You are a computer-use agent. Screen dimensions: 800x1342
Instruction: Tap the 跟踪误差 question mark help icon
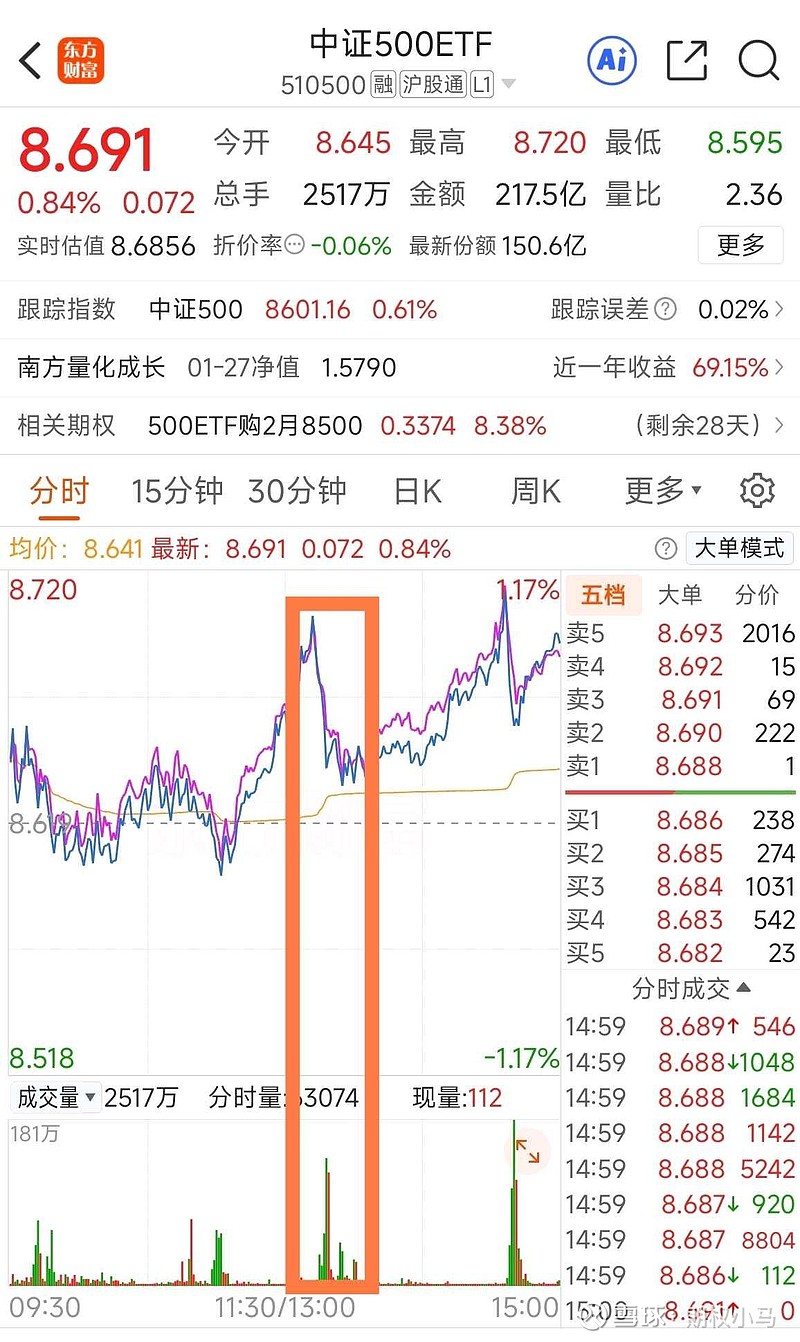click(x=664, y=310)
